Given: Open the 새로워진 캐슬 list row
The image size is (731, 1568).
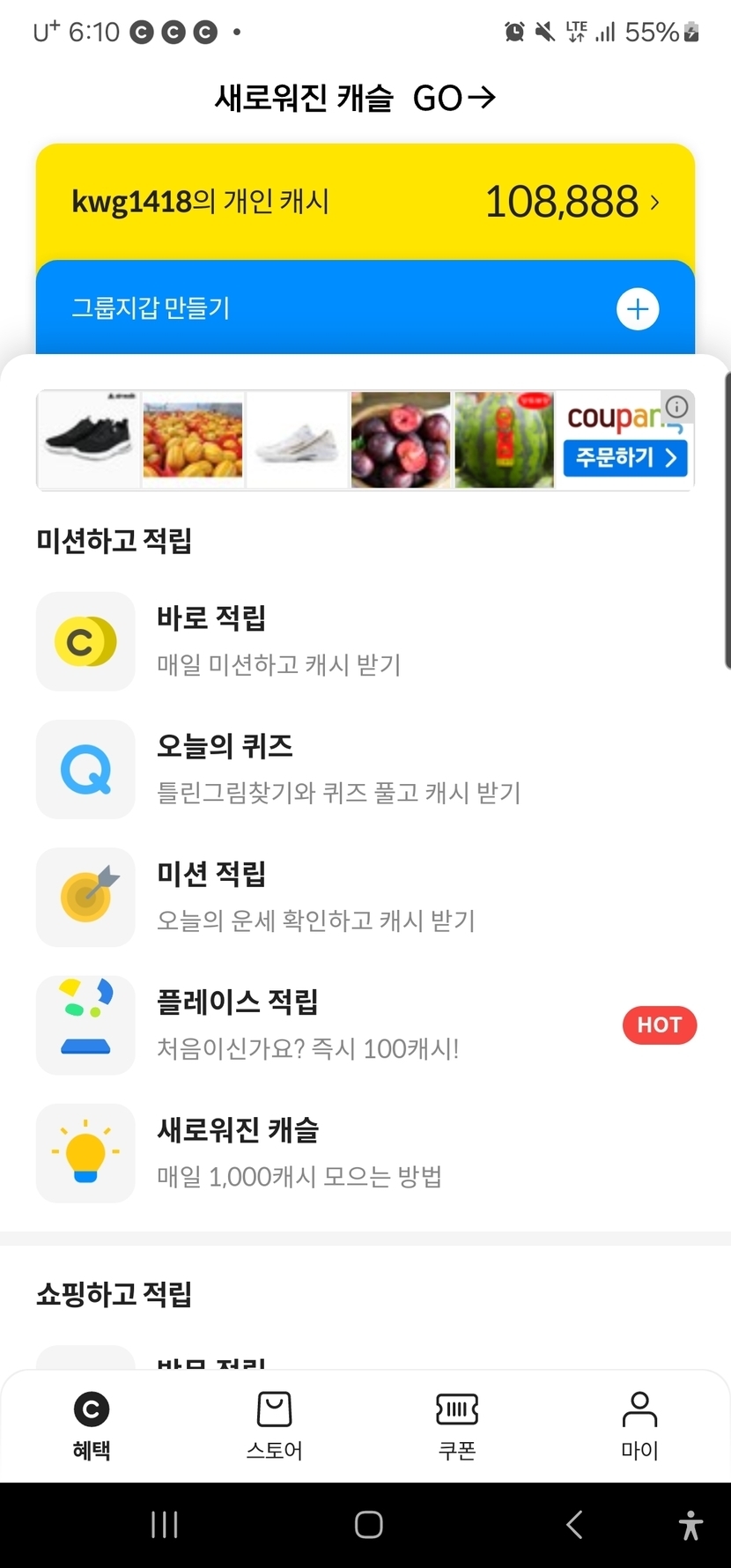Looking at the screenshot, I should 365,1152.
